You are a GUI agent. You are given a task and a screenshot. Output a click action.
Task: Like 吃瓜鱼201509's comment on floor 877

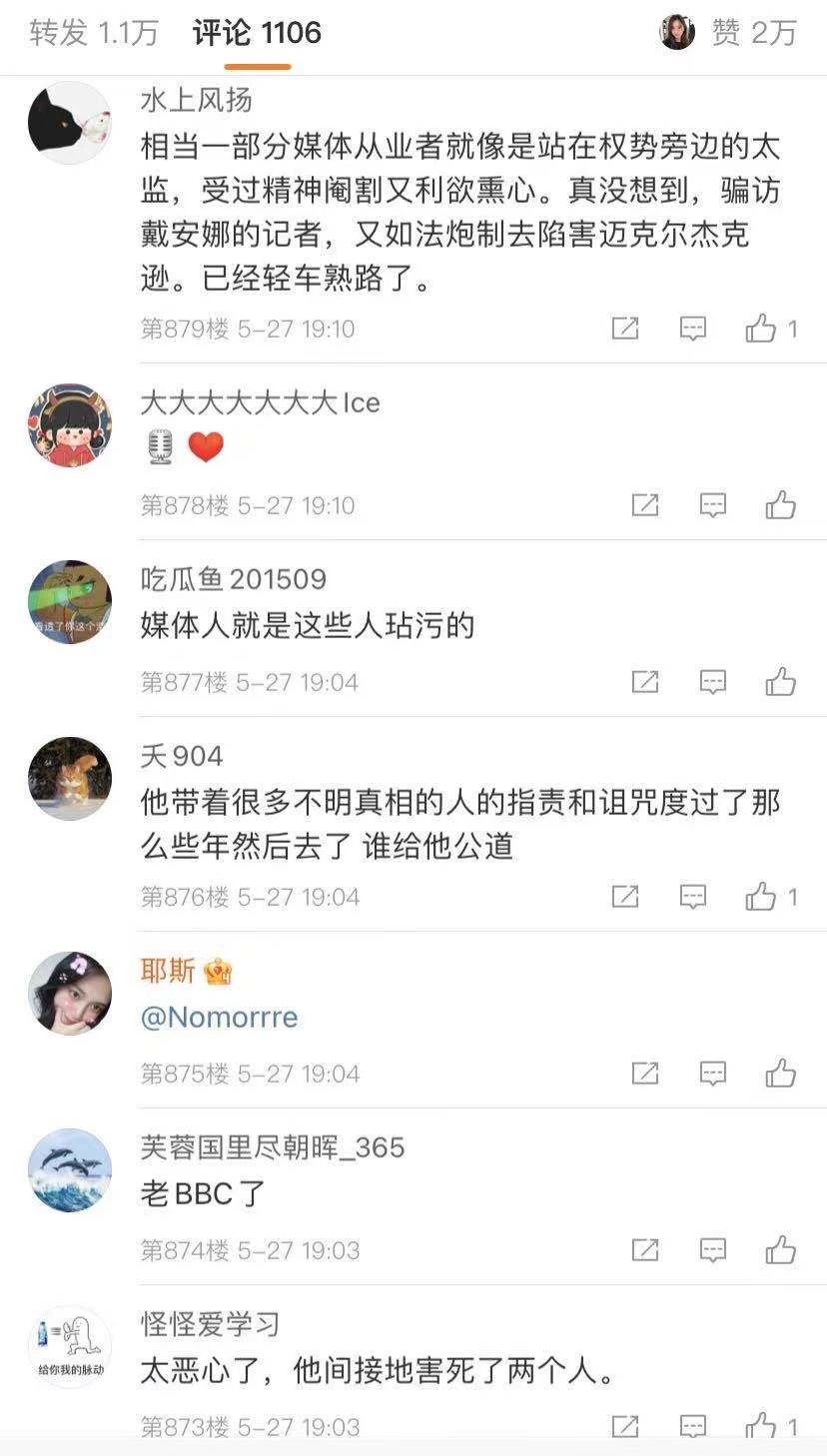click(780, 682)
